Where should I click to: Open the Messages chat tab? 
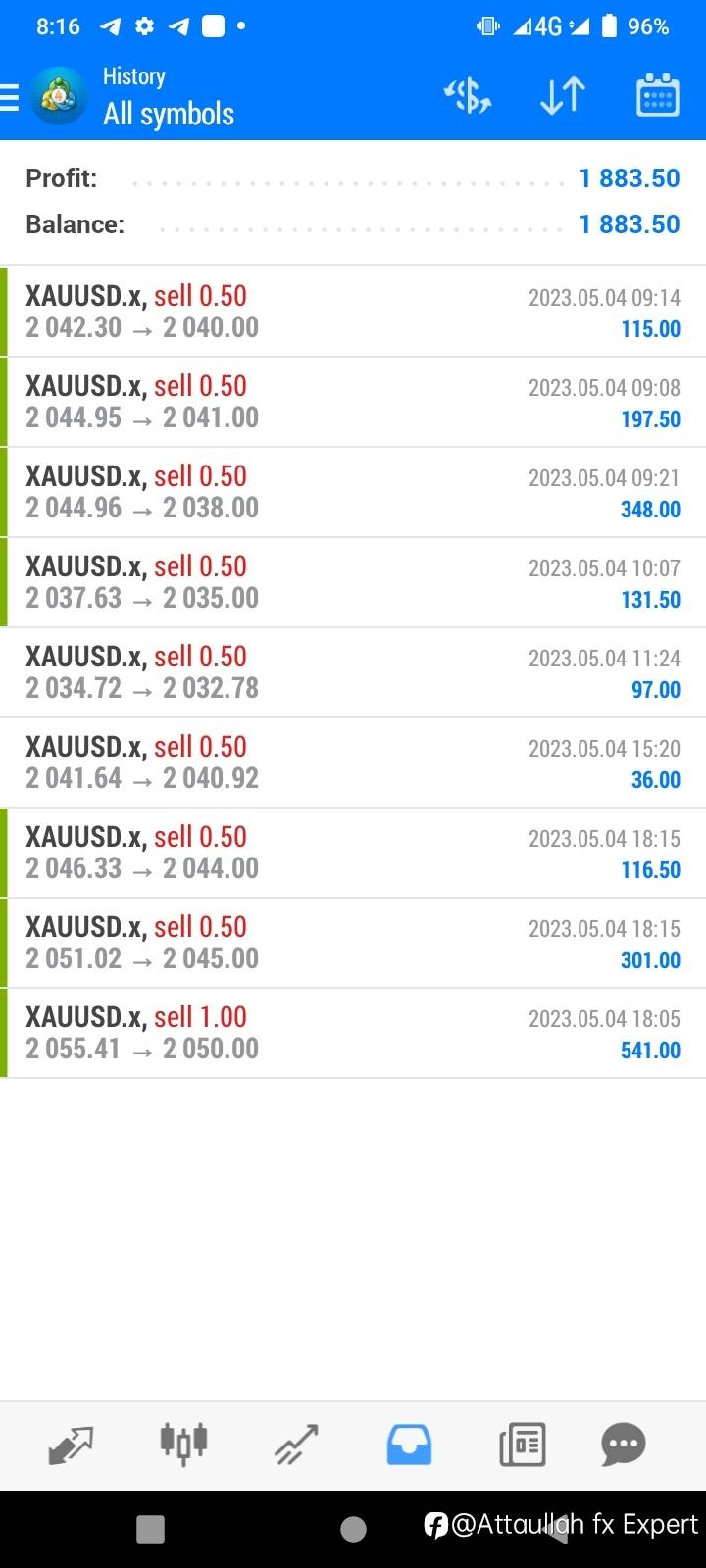(x=624, y=1445)
